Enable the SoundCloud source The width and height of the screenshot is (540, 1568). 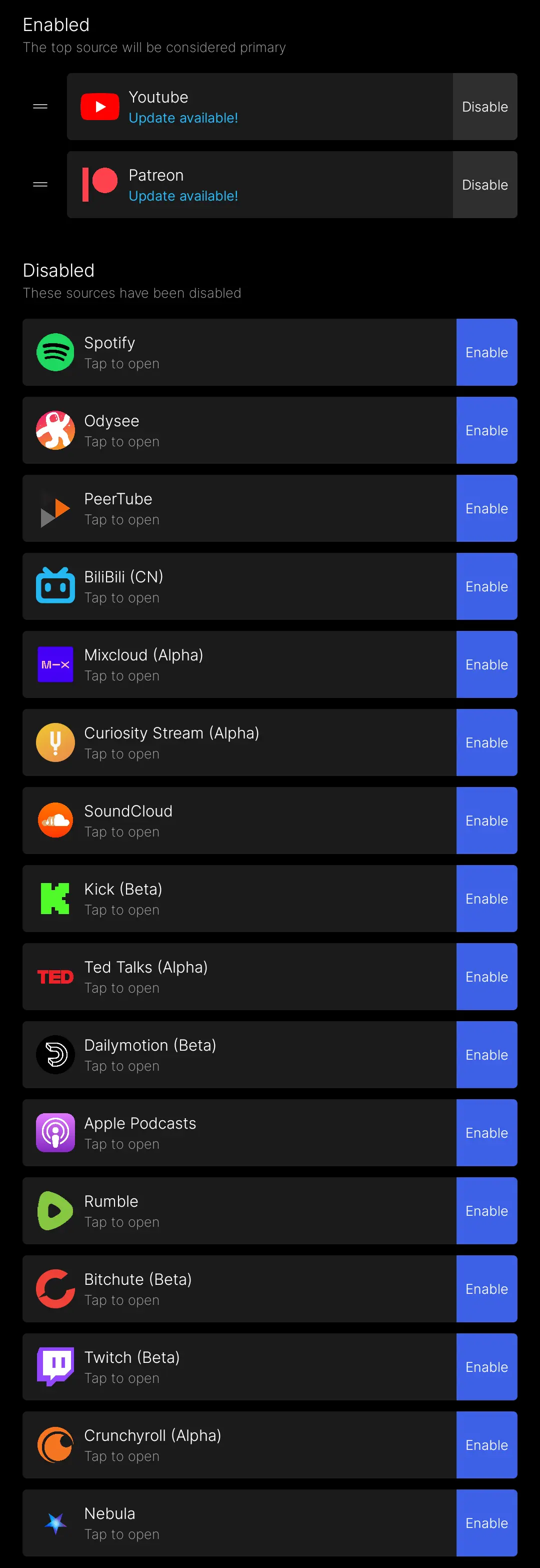(x=486, y=821)
